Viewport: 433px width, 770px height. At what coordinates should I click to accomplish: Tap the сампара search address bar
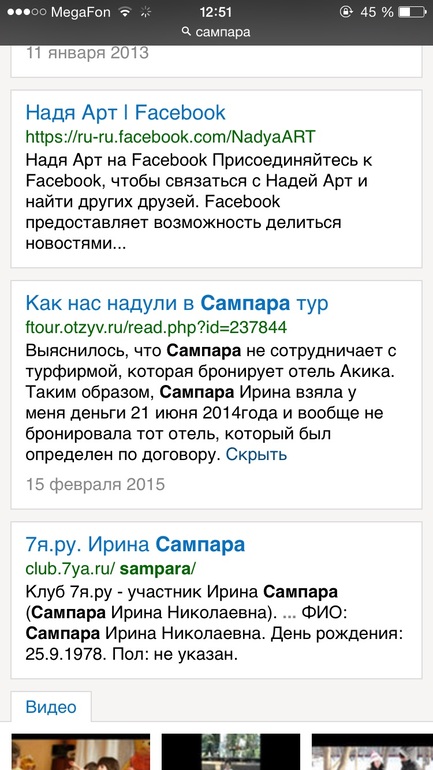pos(216,32)
